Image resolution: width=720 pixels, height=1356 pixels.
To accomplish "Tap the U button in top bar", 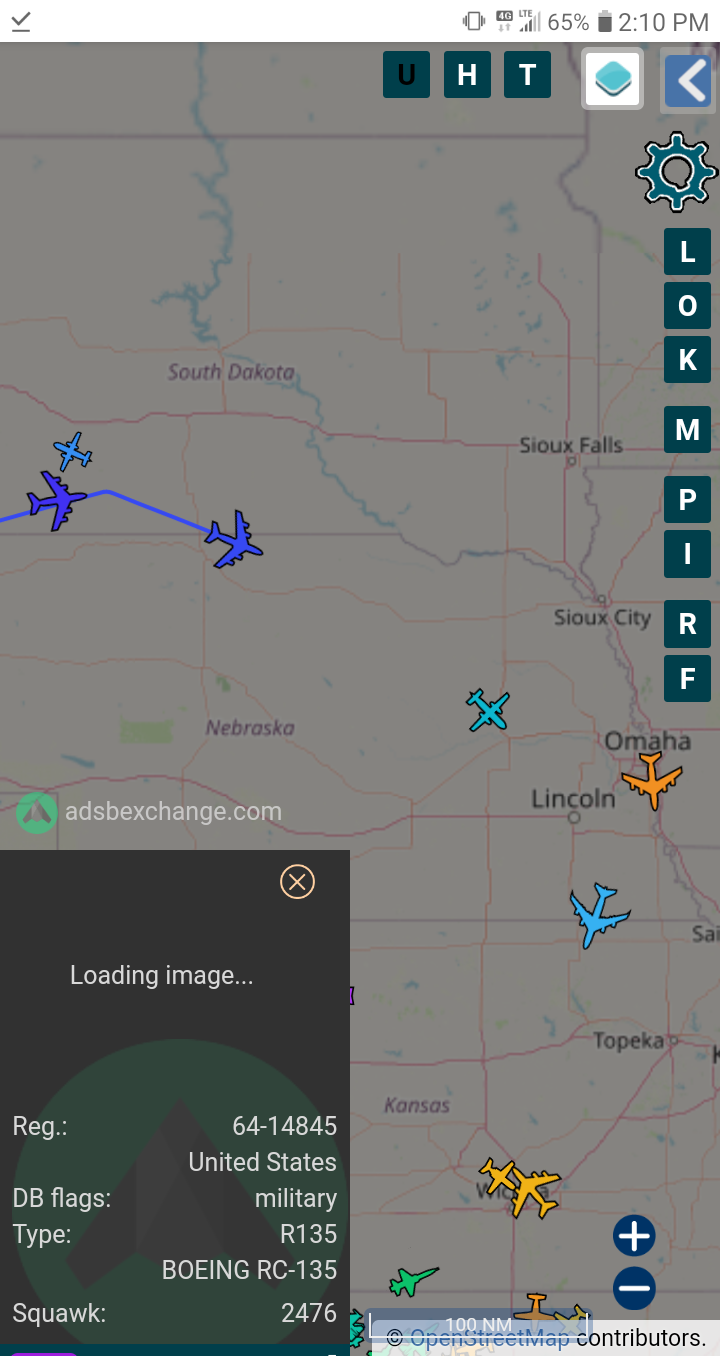I will pyautogui.click(x=406, y=75).
